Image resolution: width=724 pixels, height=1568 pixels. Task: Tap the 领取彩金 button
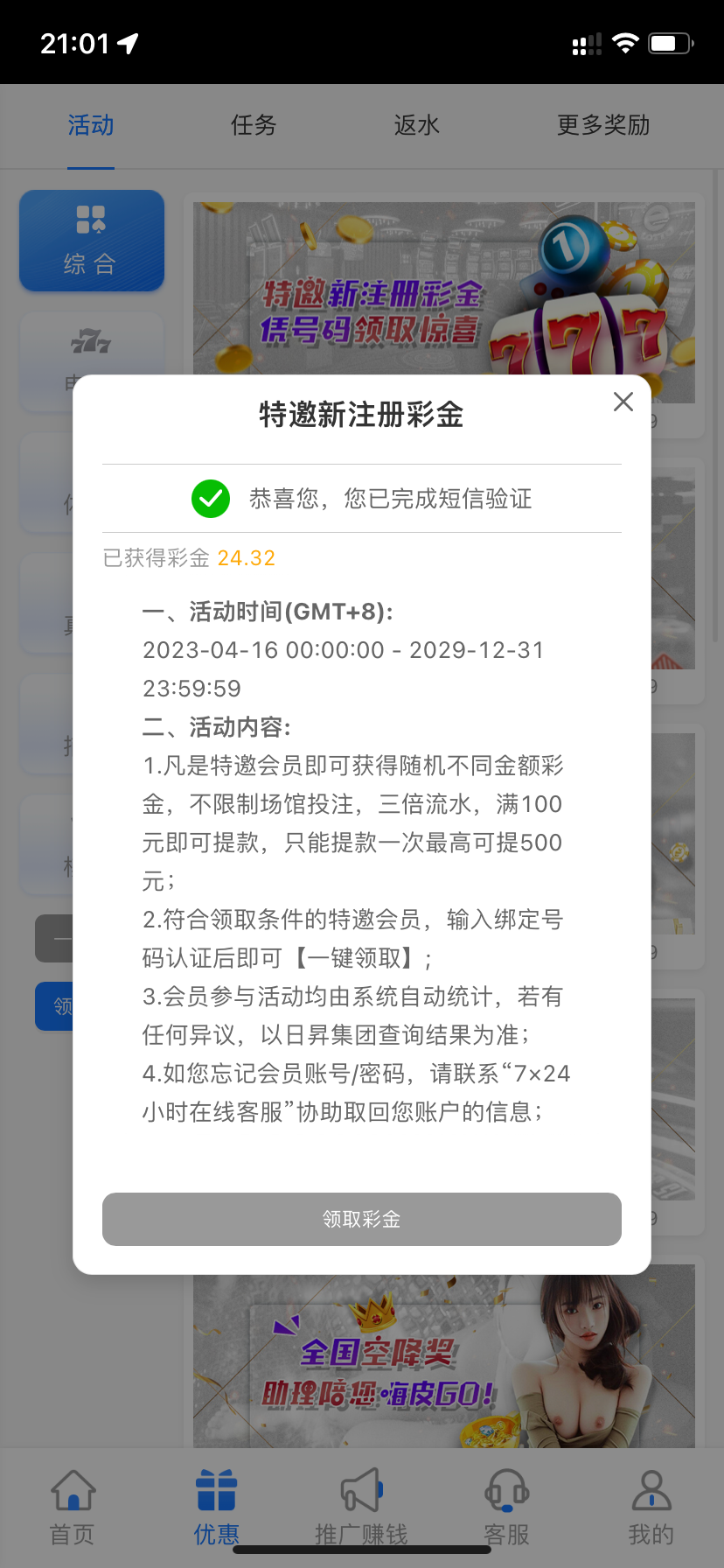tap(362, 1219)
